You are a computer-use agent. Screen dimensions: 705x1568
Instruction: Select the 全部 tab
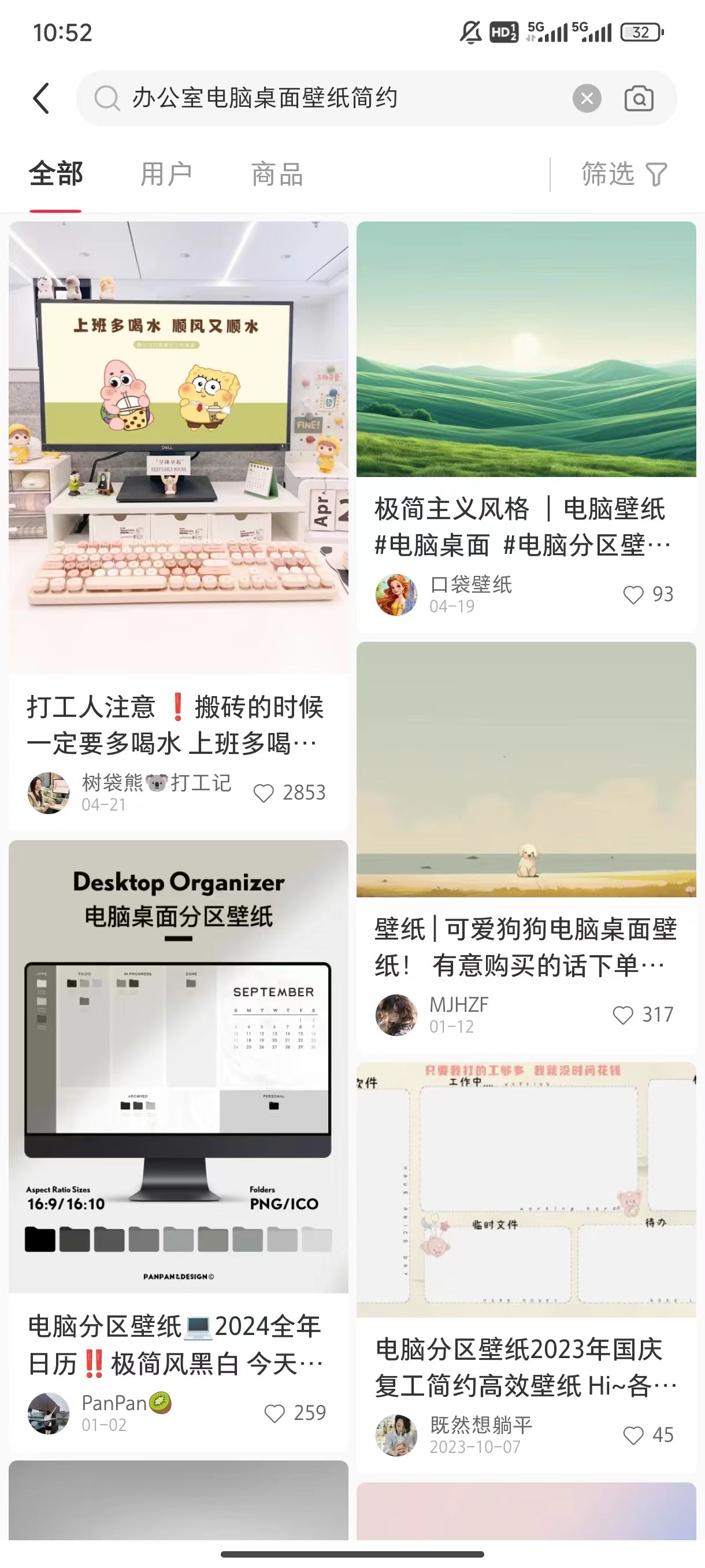pyautogui.click(x=55, y=173)
